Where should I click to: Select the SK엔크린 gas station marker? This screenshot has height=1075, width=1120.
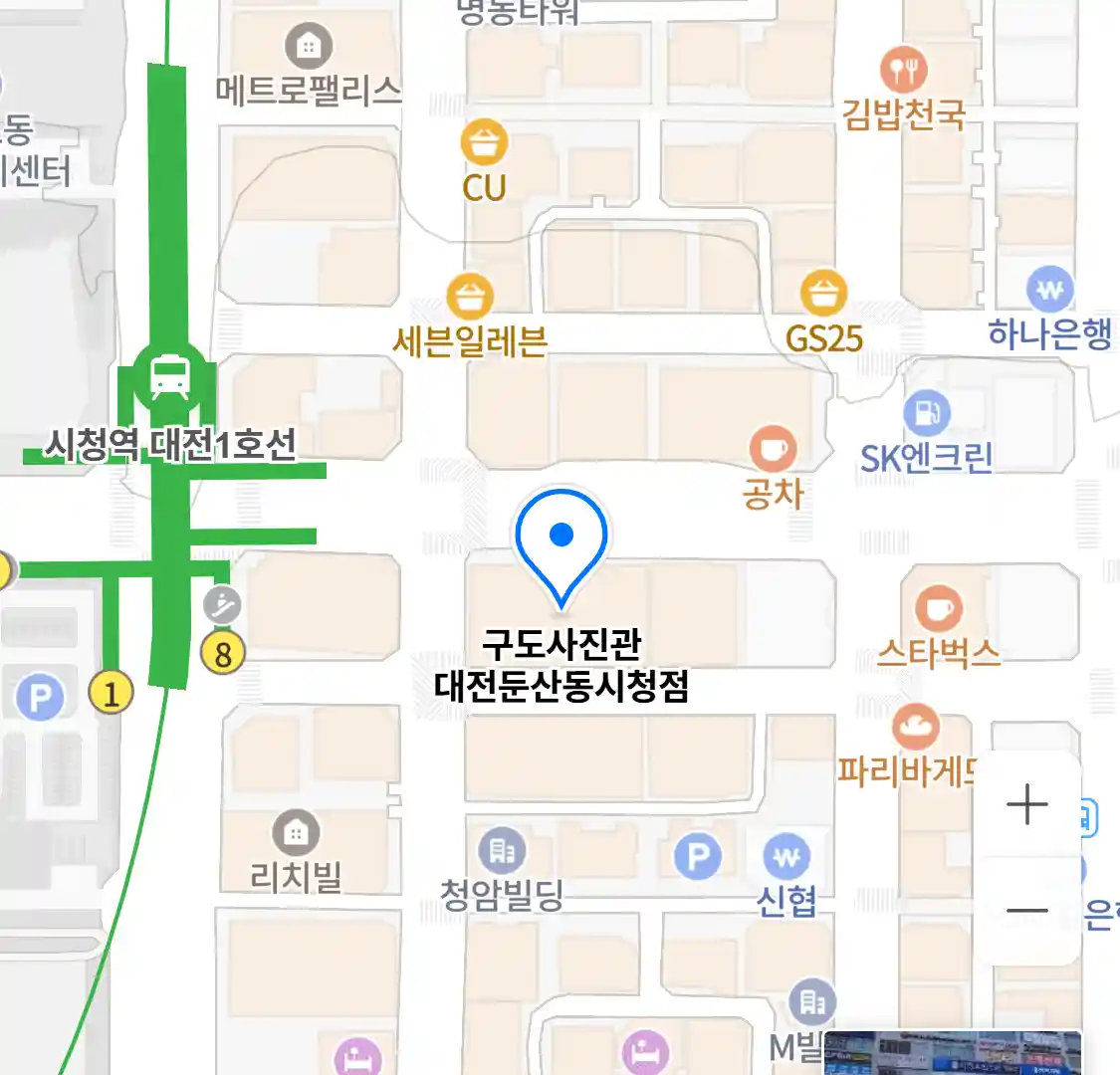click(927, 413)
